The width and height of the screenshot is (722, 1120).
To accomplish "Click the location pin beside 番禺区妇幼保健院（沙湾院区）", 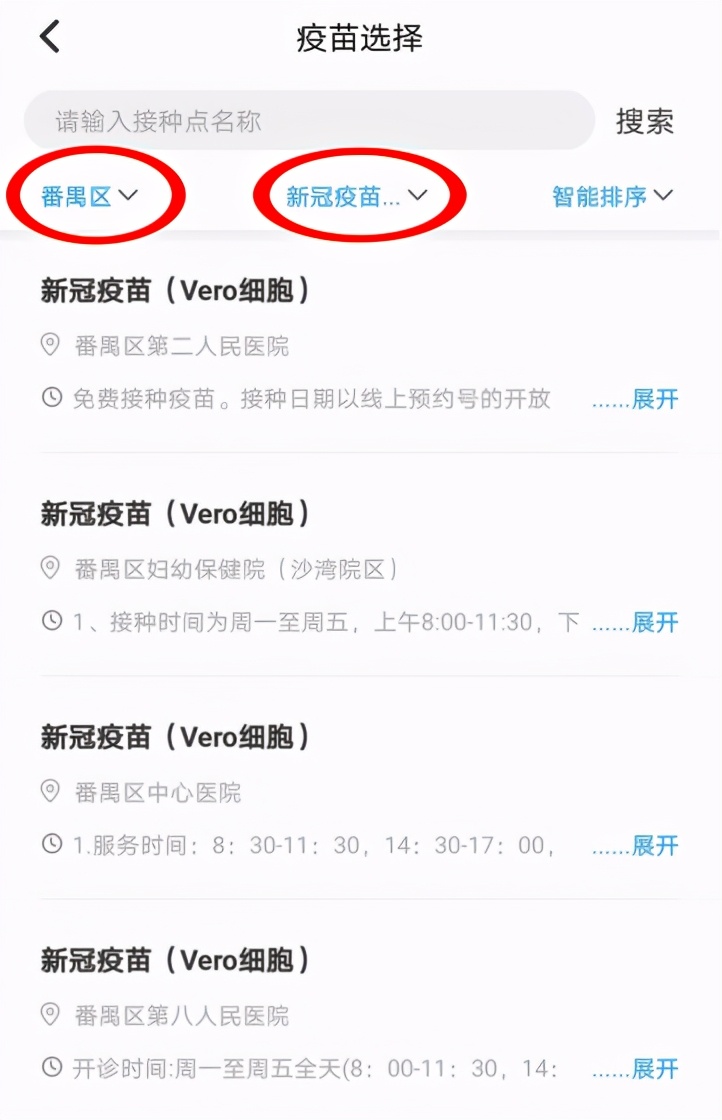I will pos(49,567).
